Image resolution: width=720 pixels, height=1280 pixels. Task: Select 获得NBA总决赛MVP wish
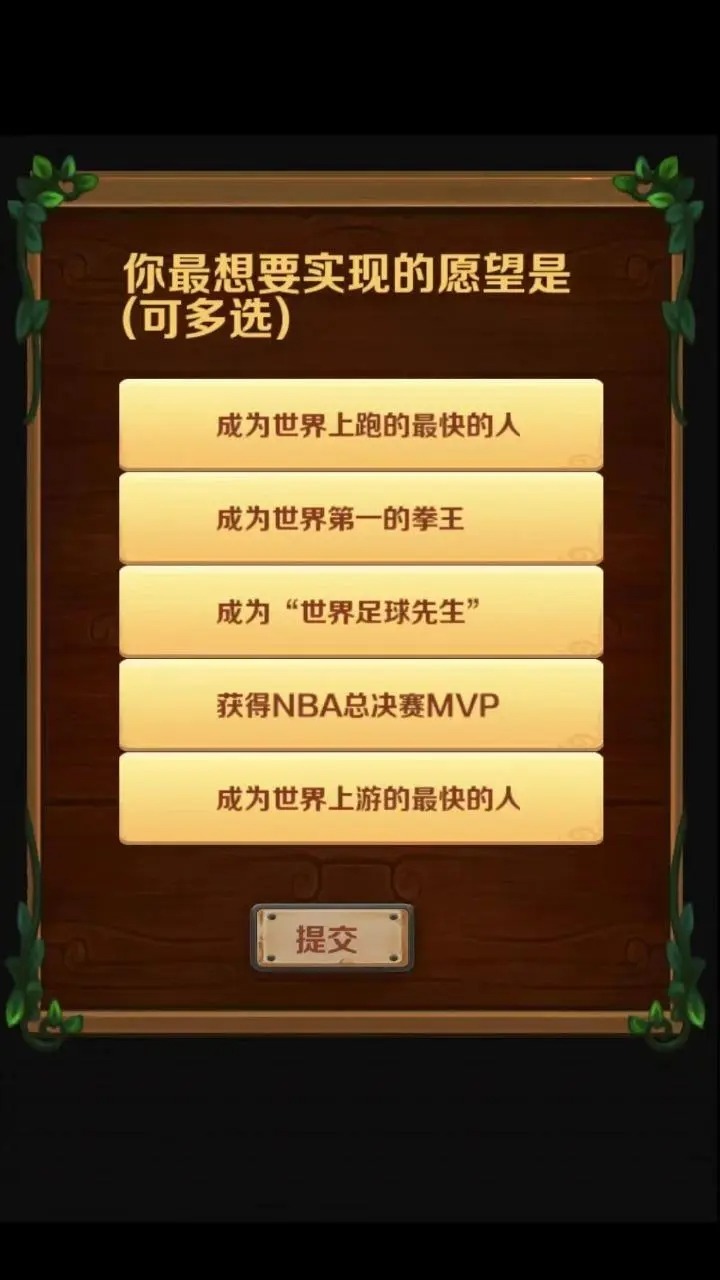[x=360, y=705]
